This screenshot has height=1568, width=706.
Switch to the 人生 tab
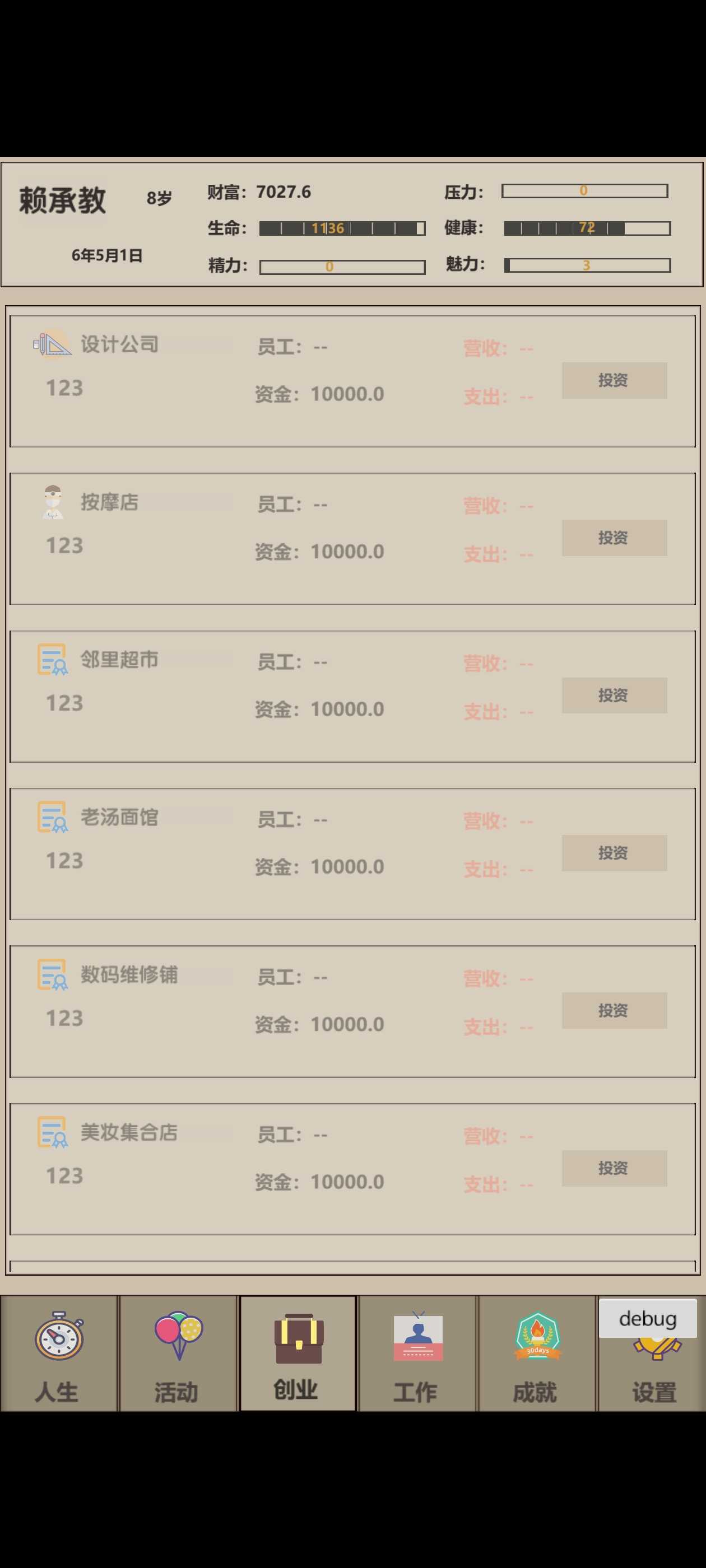click(x=58, y=1359)
